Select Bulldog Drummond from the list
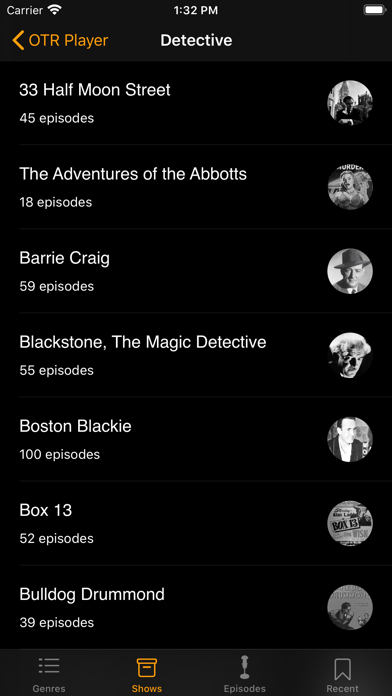Viewport: 392px width, 696px height. (x=196, y=607)
